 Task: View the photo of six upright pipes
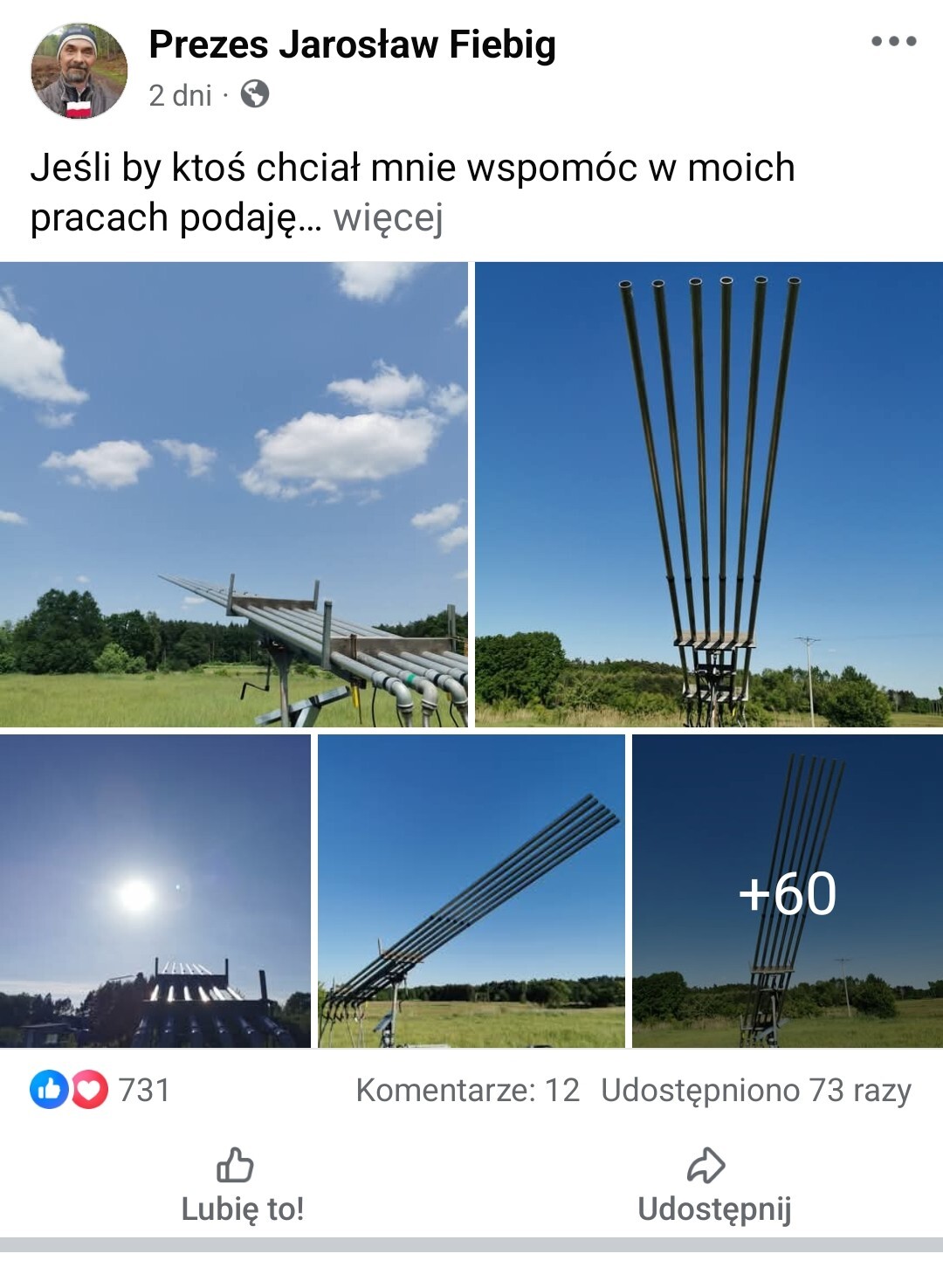(708, 494)
